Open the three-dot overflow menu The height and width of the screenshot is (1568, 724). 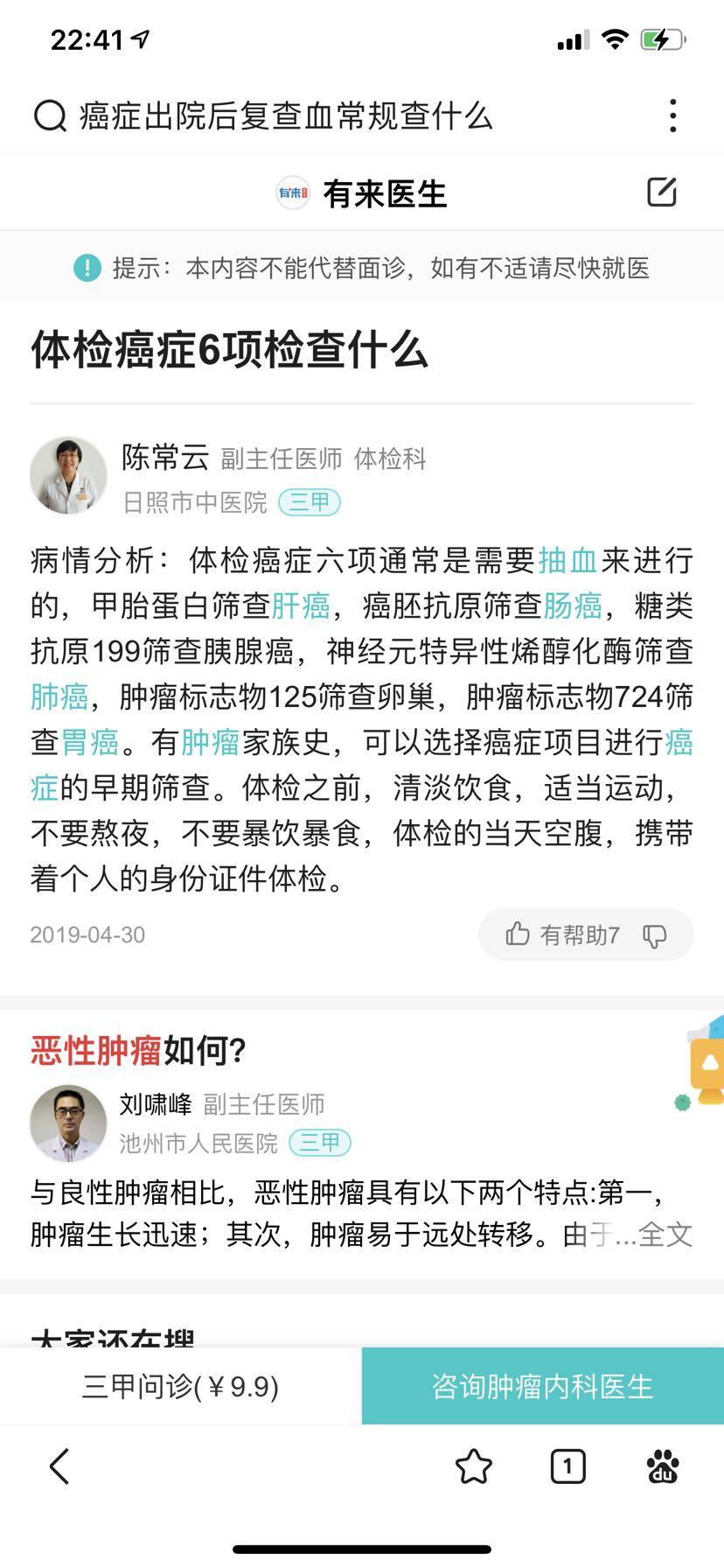672,115
